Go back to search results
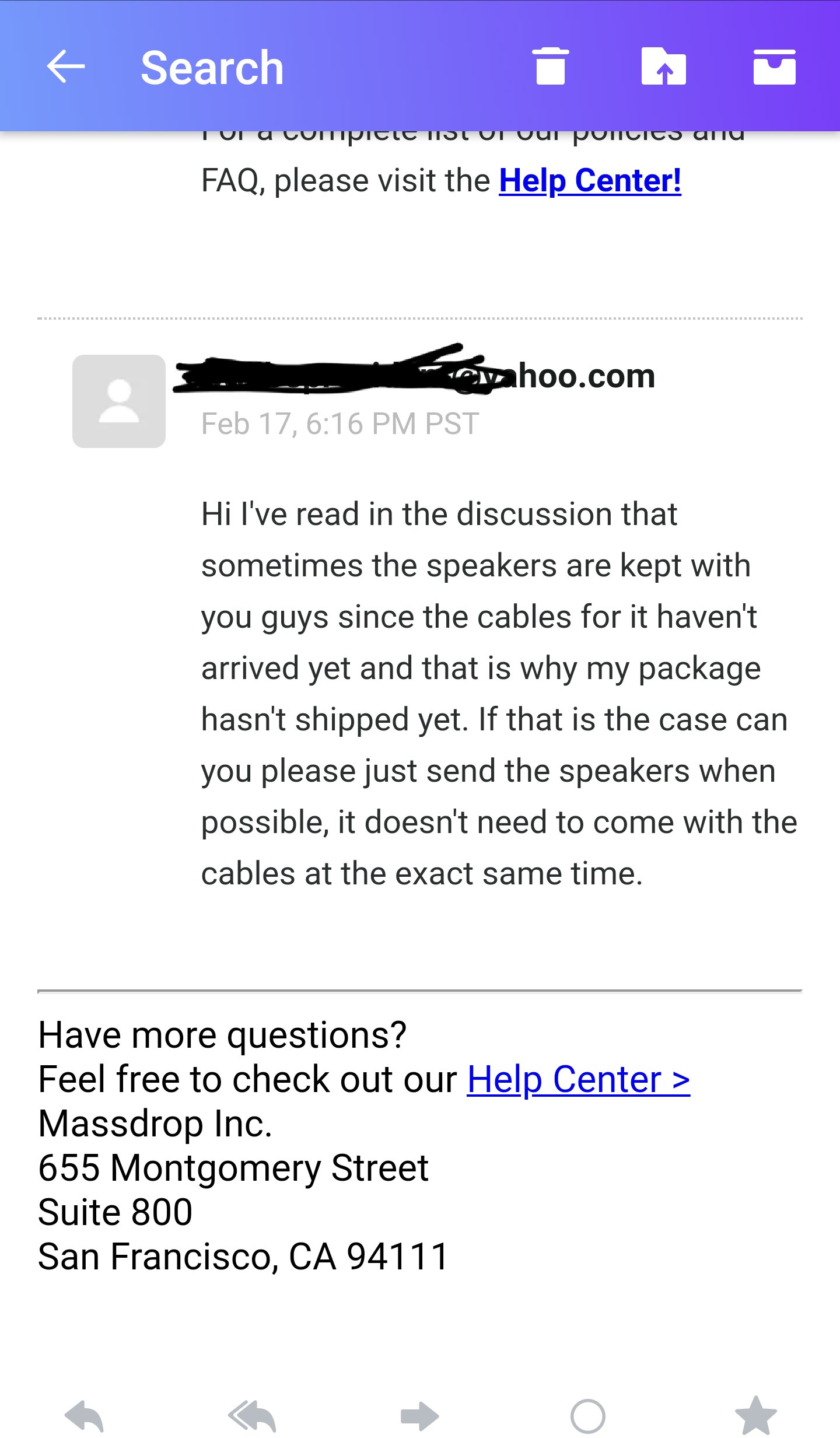Viewport: 840px width, 1438px height. pyautogui.click(x=66, y=67)
